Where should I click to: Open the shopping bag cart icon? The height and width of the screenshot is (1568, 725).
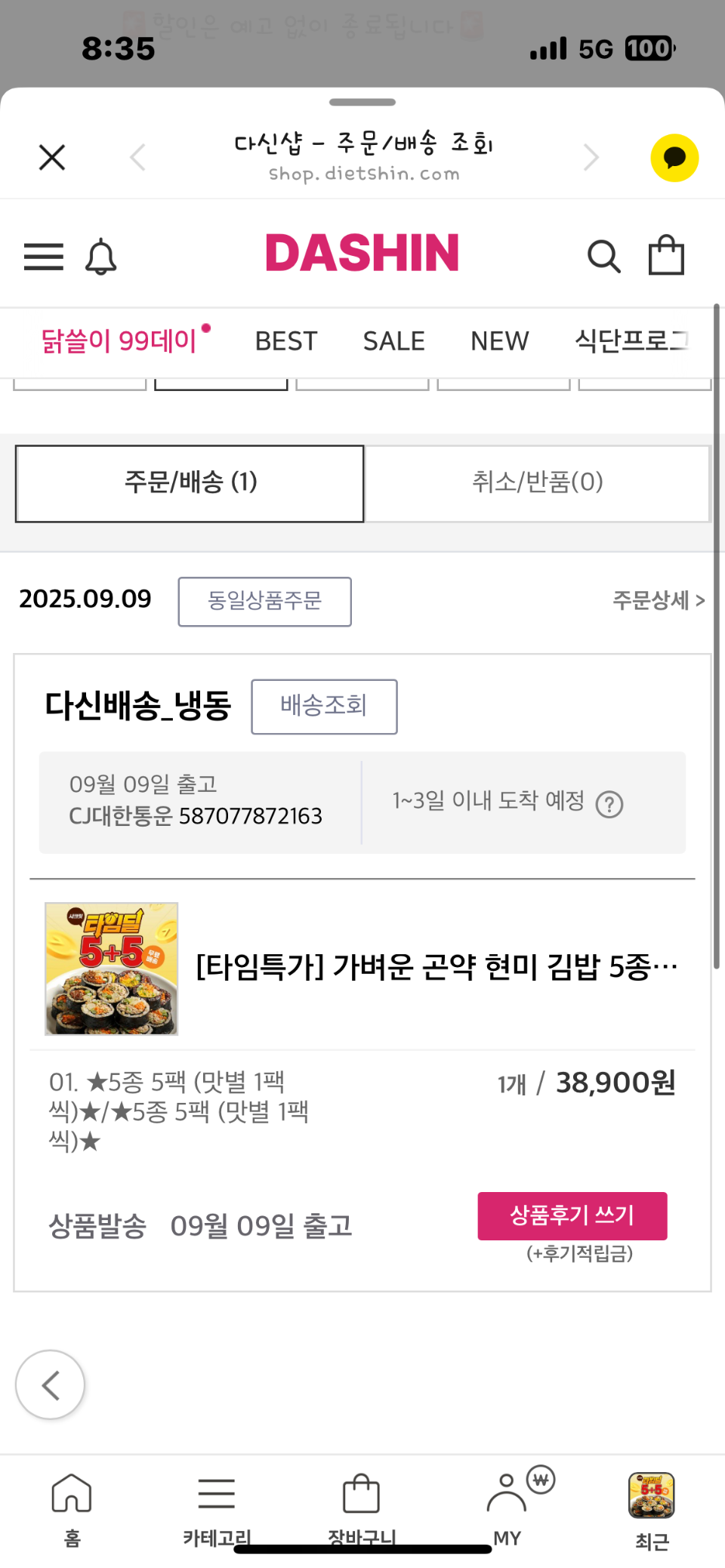coord(666,255)
